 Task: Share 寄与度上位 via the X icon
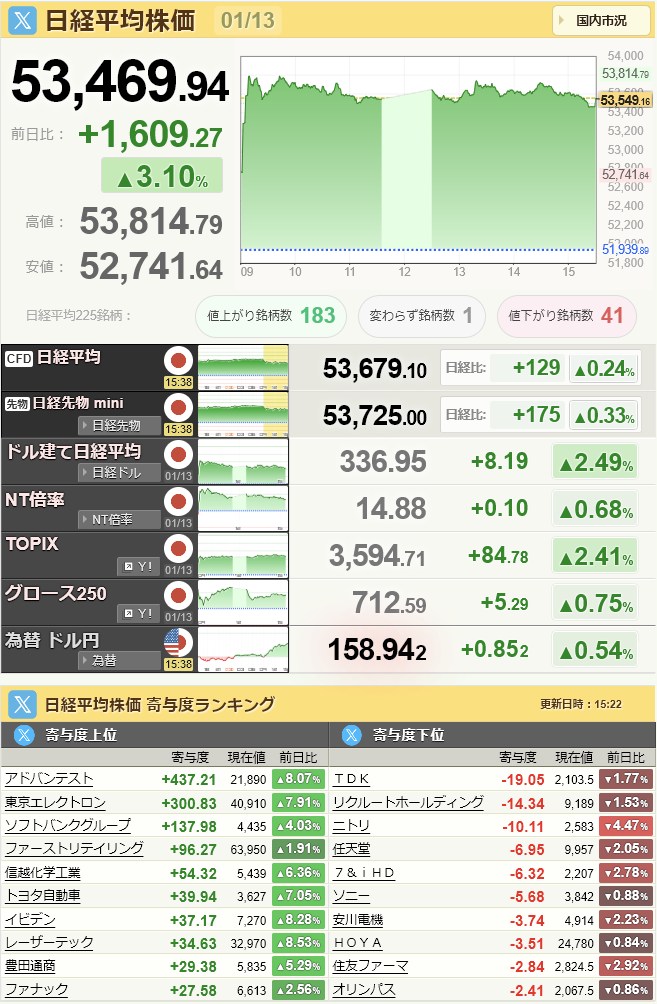coord(24,735)
